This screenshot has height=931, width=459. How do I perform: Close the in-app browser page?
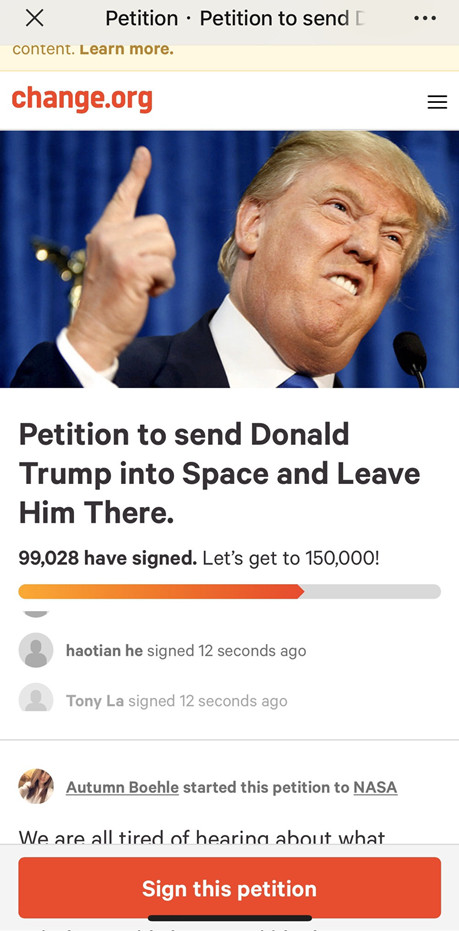click(34, 18)
